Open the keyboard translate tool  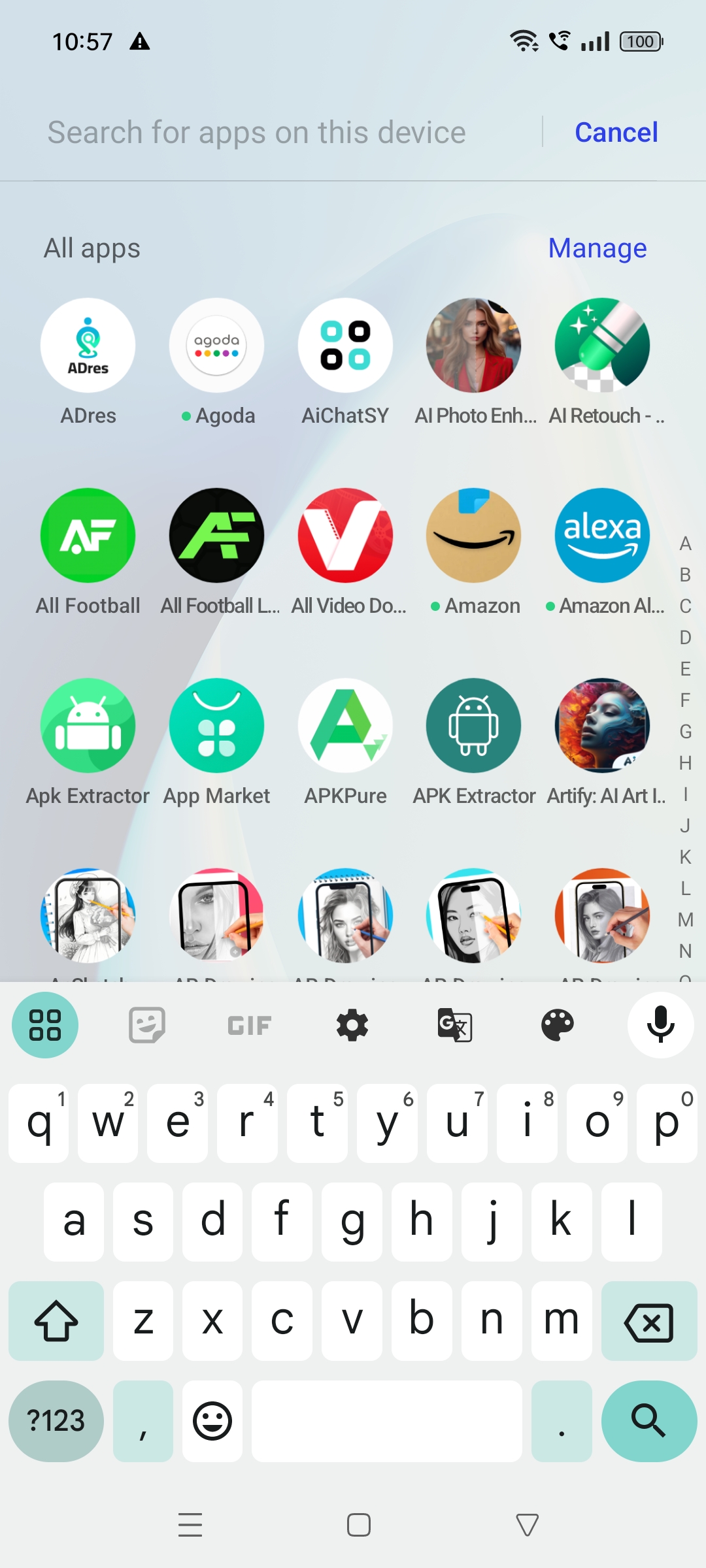[455, 1025]
